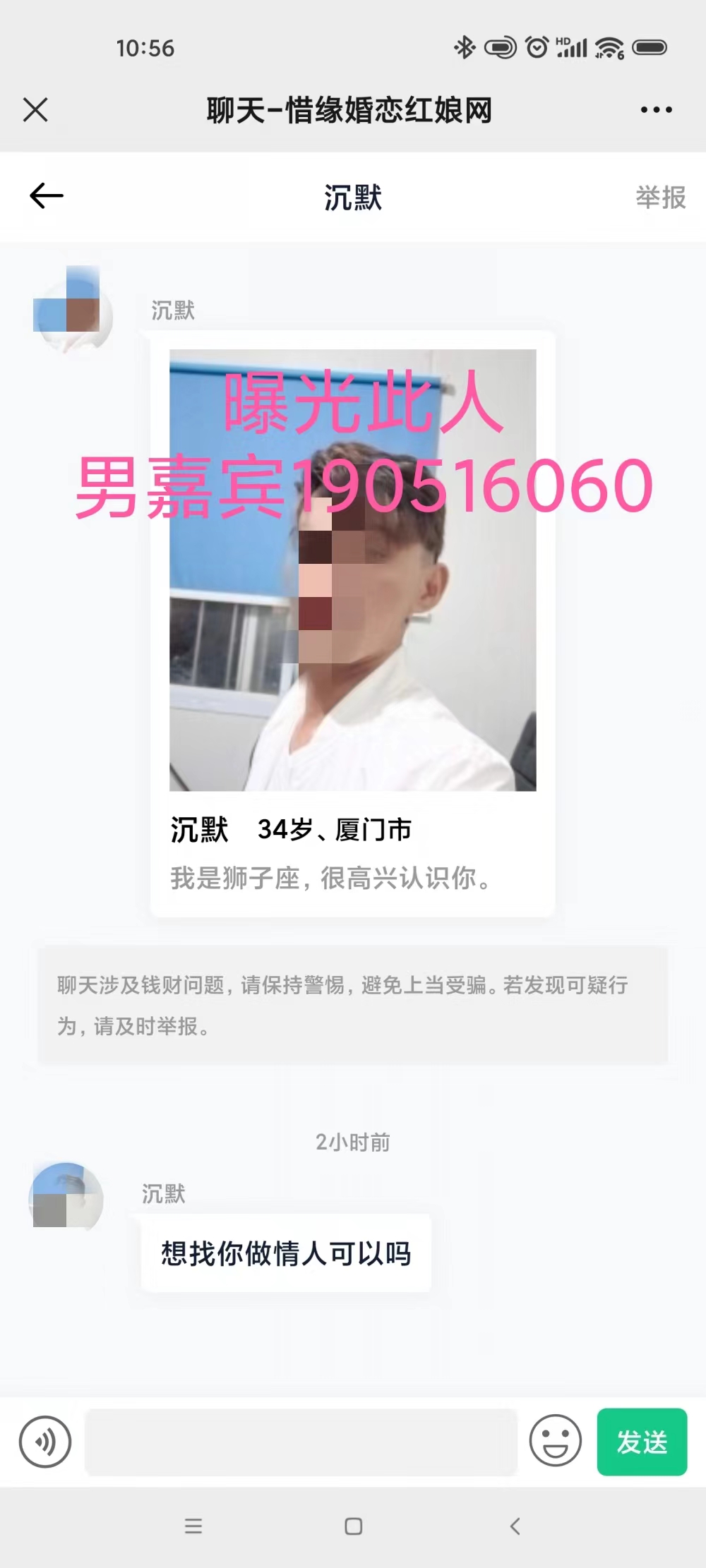Focus the message input field
706x1568 pixels.
(x=301, y=1442)
